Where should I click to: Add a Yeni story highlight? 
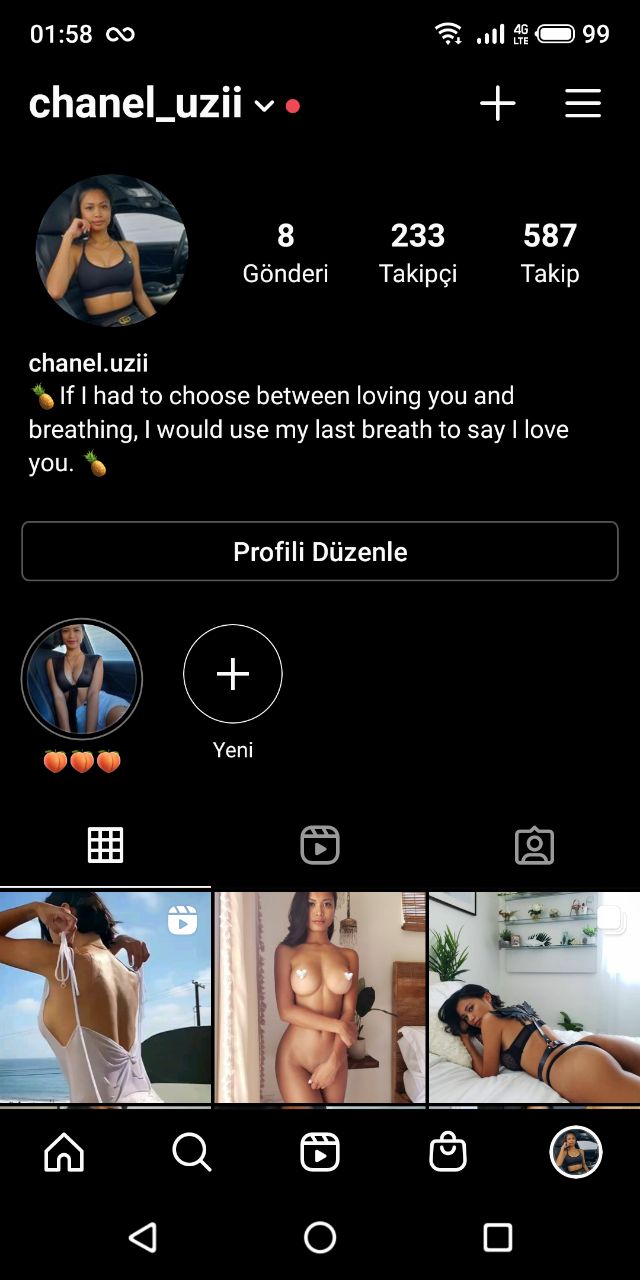coord(233,674)
